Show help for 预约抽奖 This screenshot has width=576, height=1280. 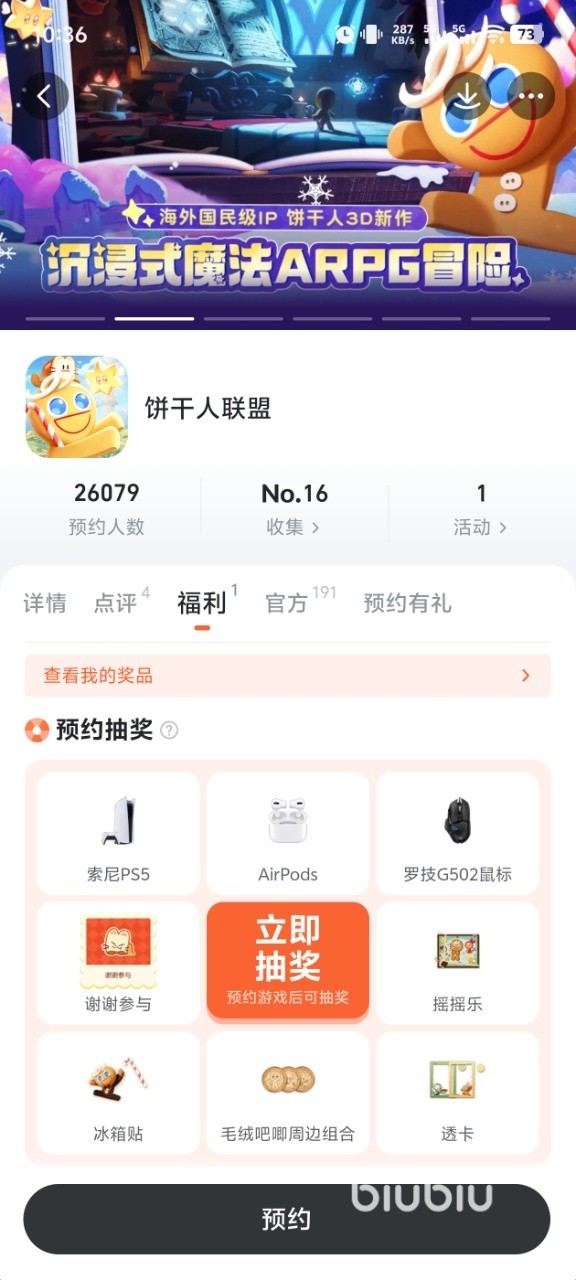[x=169, y=730]
